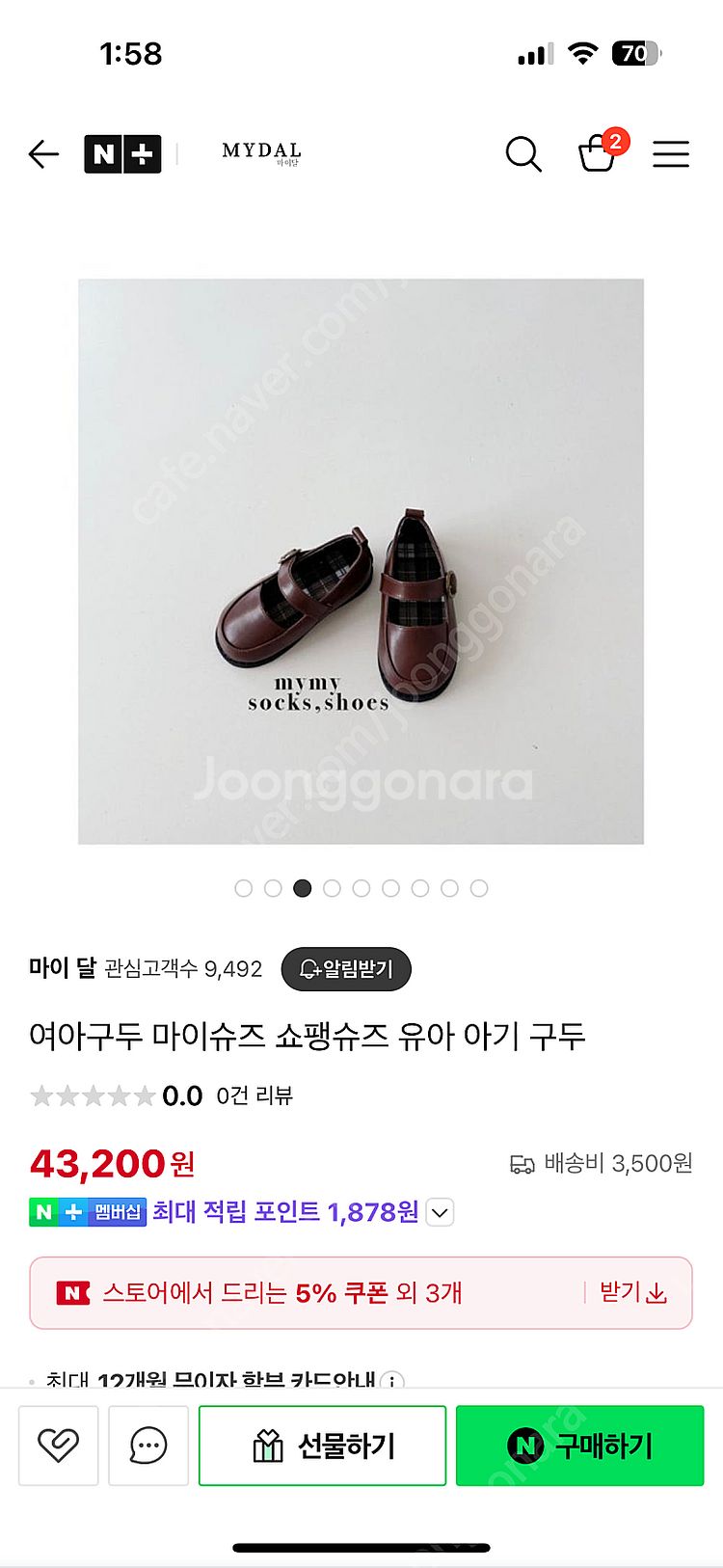Image resolution: width=723 pixels, height=1568 pixels.
Task: Turn on store alerts with 알림받기
Action: (x=346, y=969)
